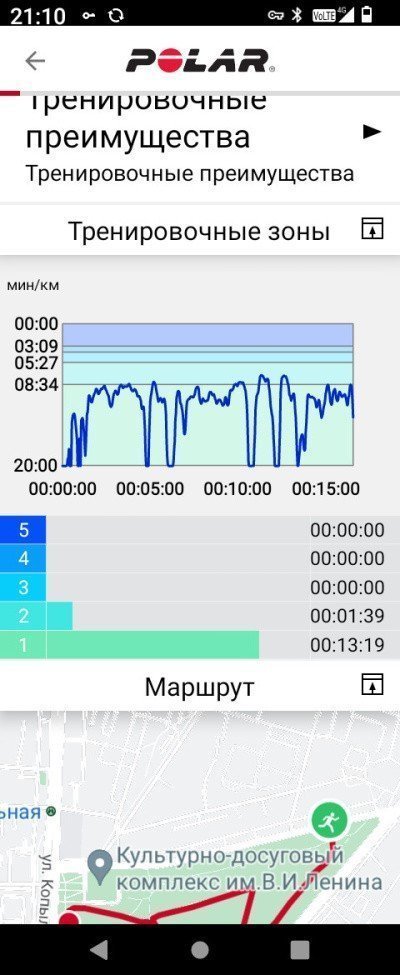Go back using the app bar arrow

tap(35, 60)
